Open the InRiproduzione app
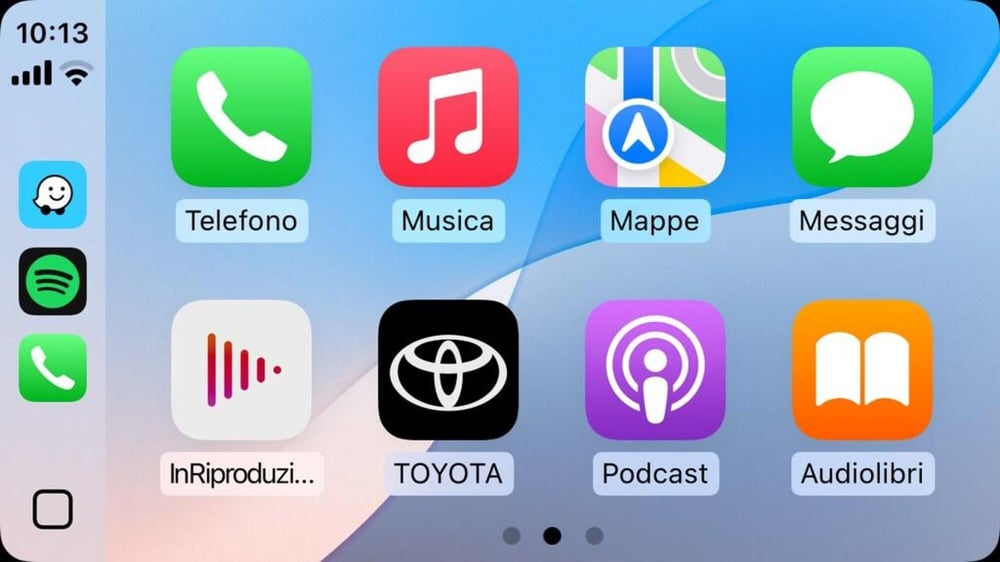The image size is (1000, 562). click(x=241, y=370)
